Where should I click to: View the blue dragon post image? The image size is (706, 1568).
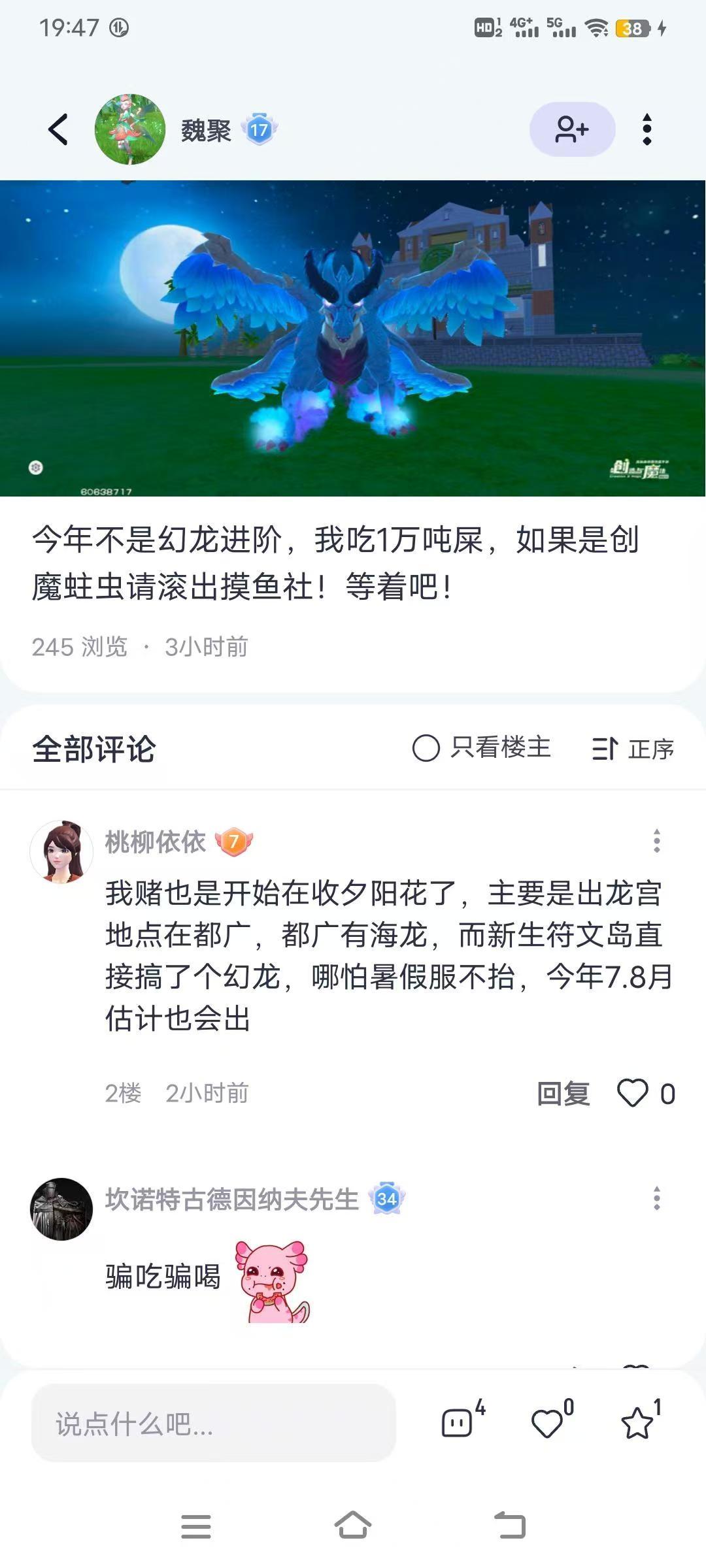pyautogui.click(x=353, y=338)
